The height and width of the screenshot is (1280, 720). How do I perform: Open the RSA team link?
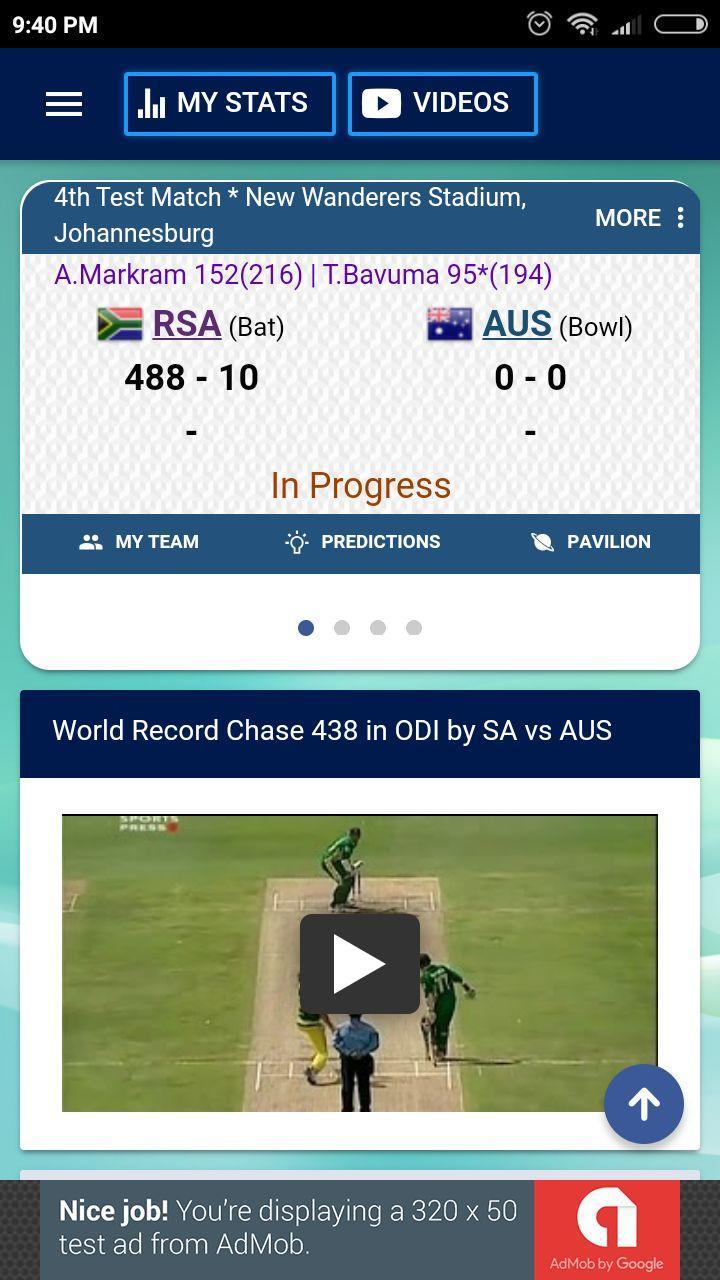[186, 324]
